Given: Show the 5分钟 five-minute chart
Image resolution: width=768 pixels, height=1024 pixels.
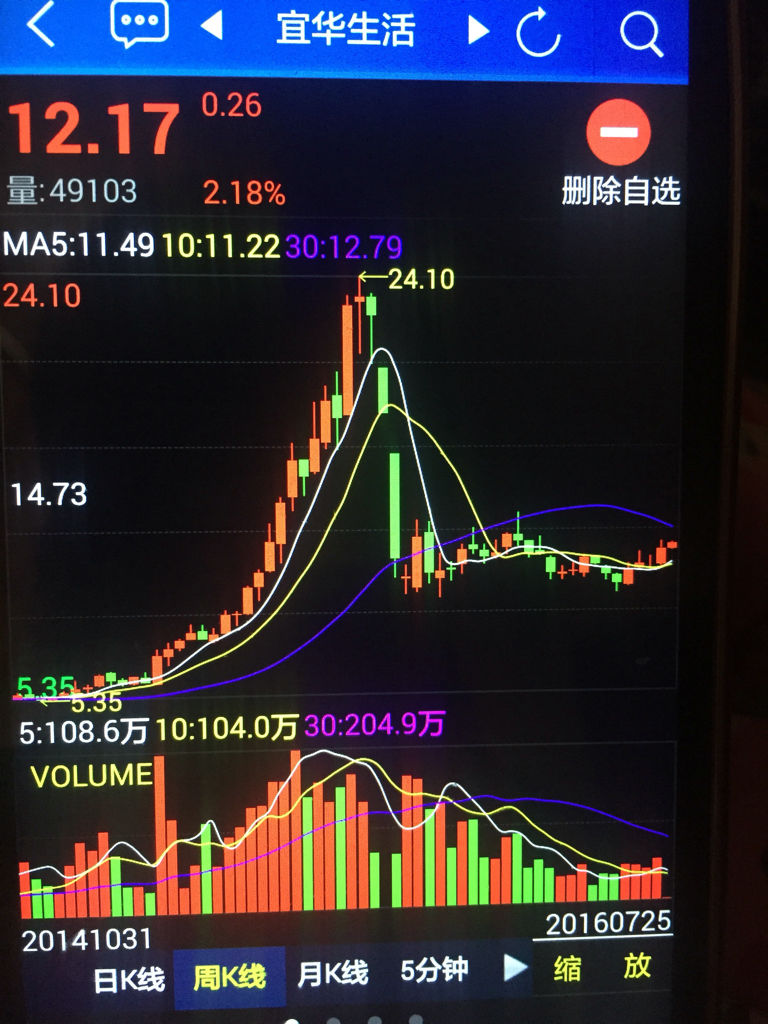Looking at the screenshot, I should [x=434, y=970].
